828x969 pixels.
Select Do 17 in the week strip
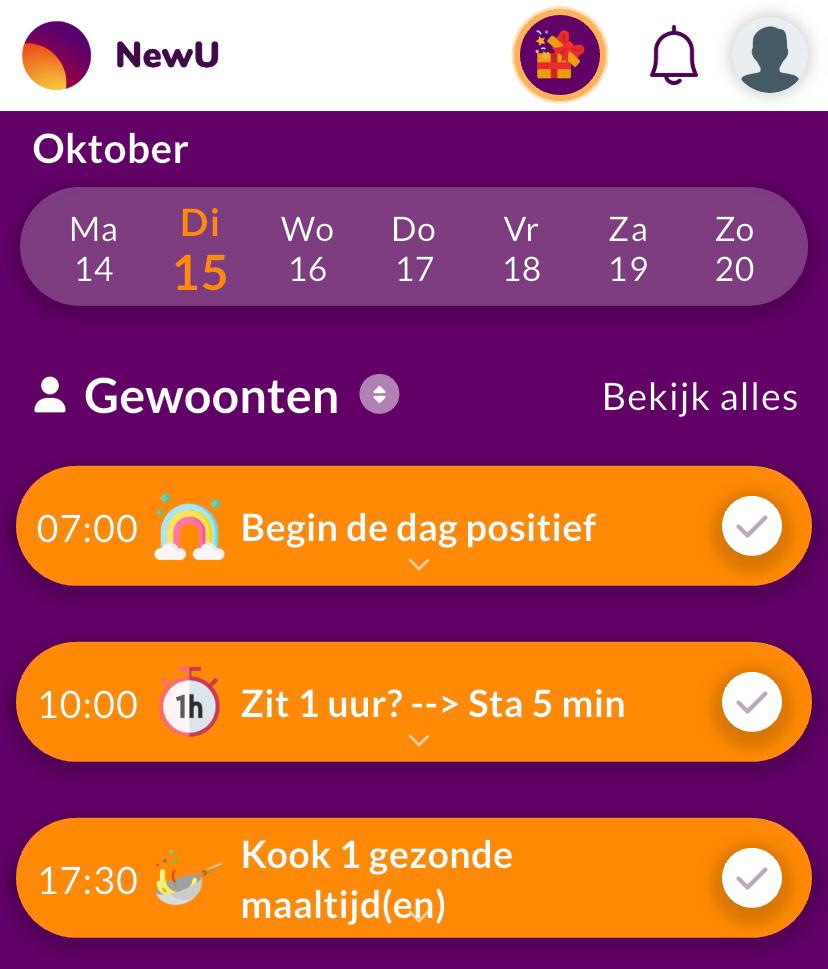(414, 249)
